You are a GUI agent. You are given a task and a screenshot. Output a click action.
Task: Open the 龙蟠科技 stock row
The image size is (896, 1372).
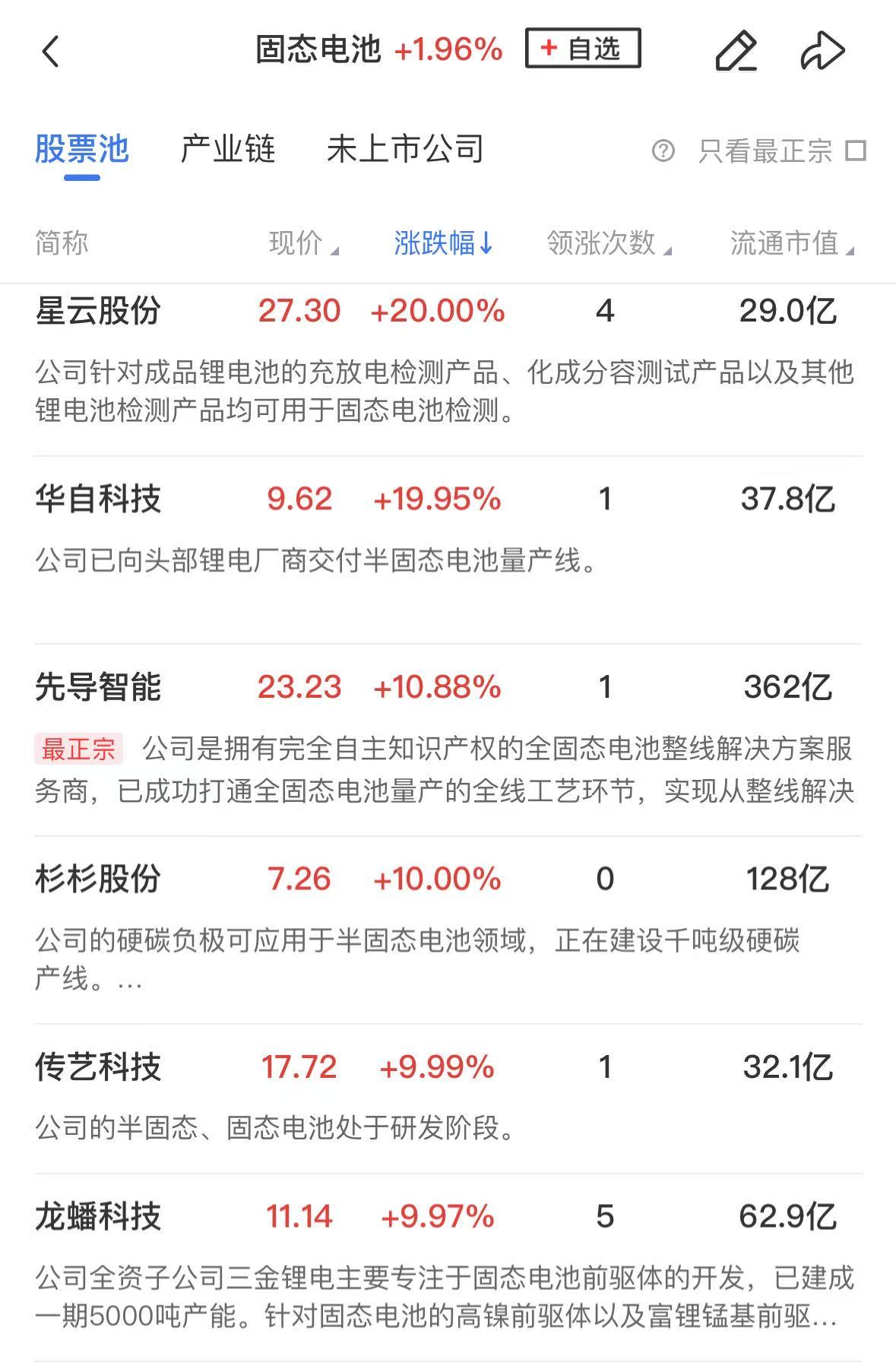point(99,1217)
